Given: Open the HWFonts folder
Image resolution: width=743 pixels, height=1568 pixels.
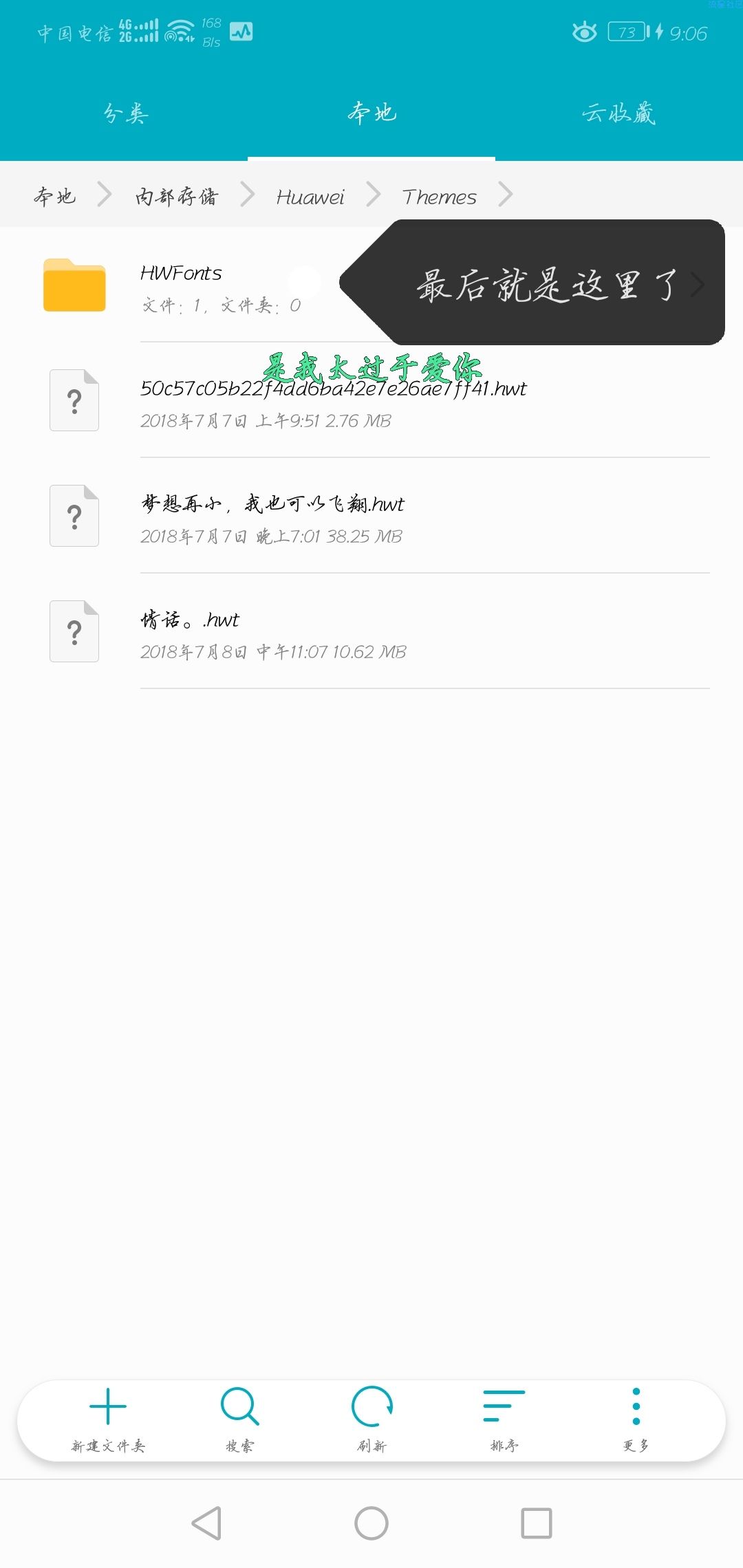Looking at the screenshot, I should (371, 285).
